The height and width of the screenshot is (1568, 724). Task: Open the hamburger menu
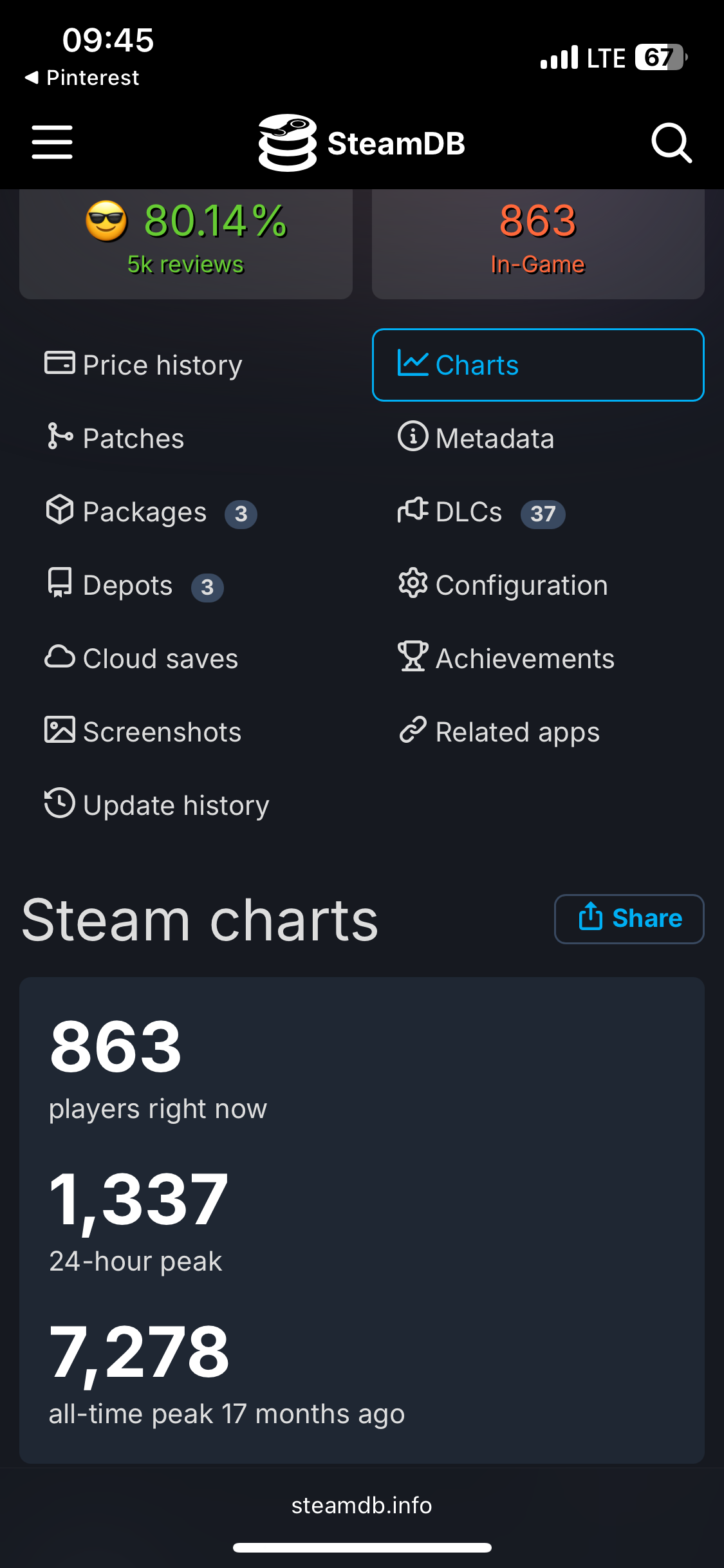52,142
